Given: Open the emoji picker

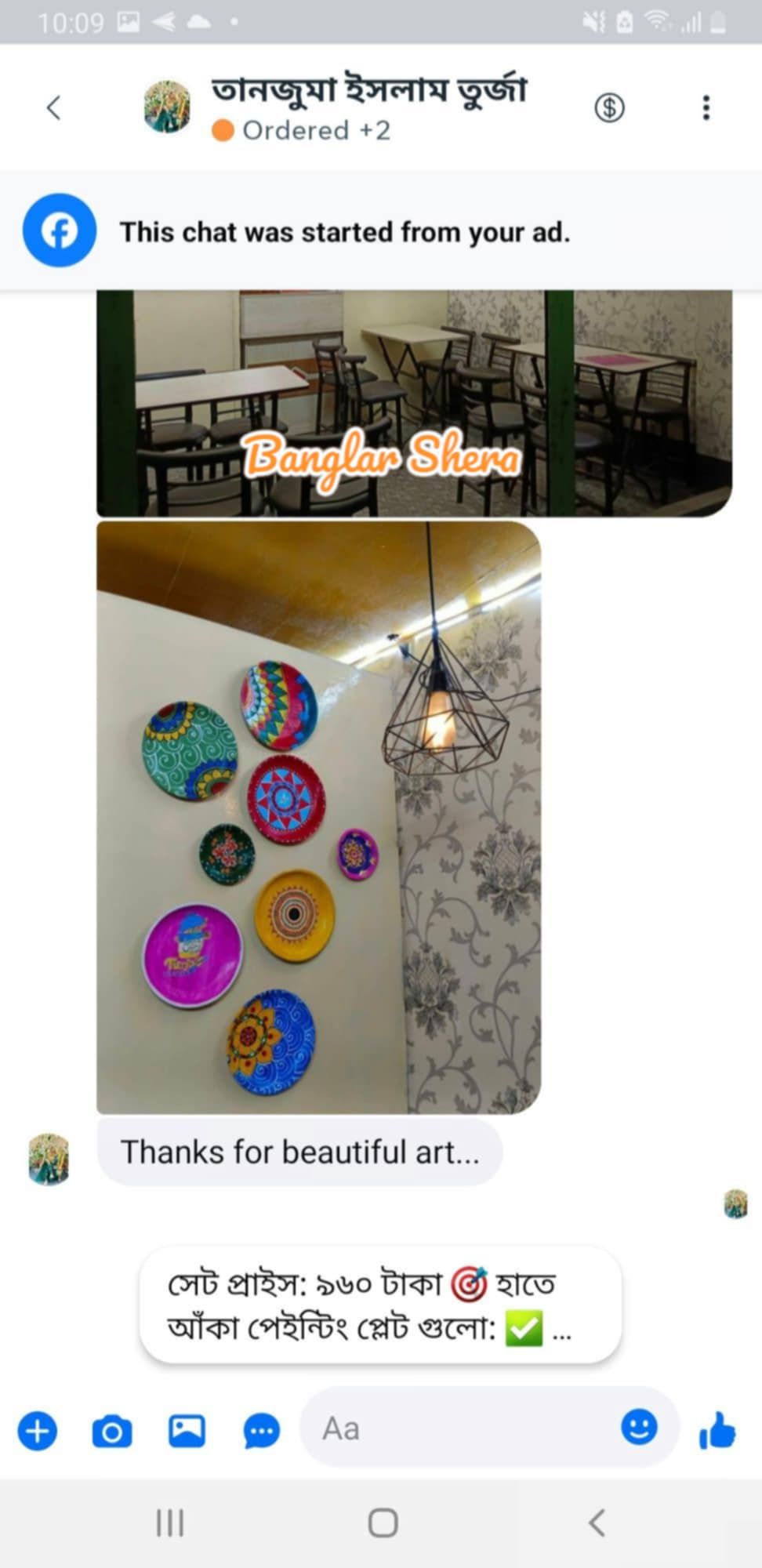Looking at the screenshot, I should tap(639, 1427).
